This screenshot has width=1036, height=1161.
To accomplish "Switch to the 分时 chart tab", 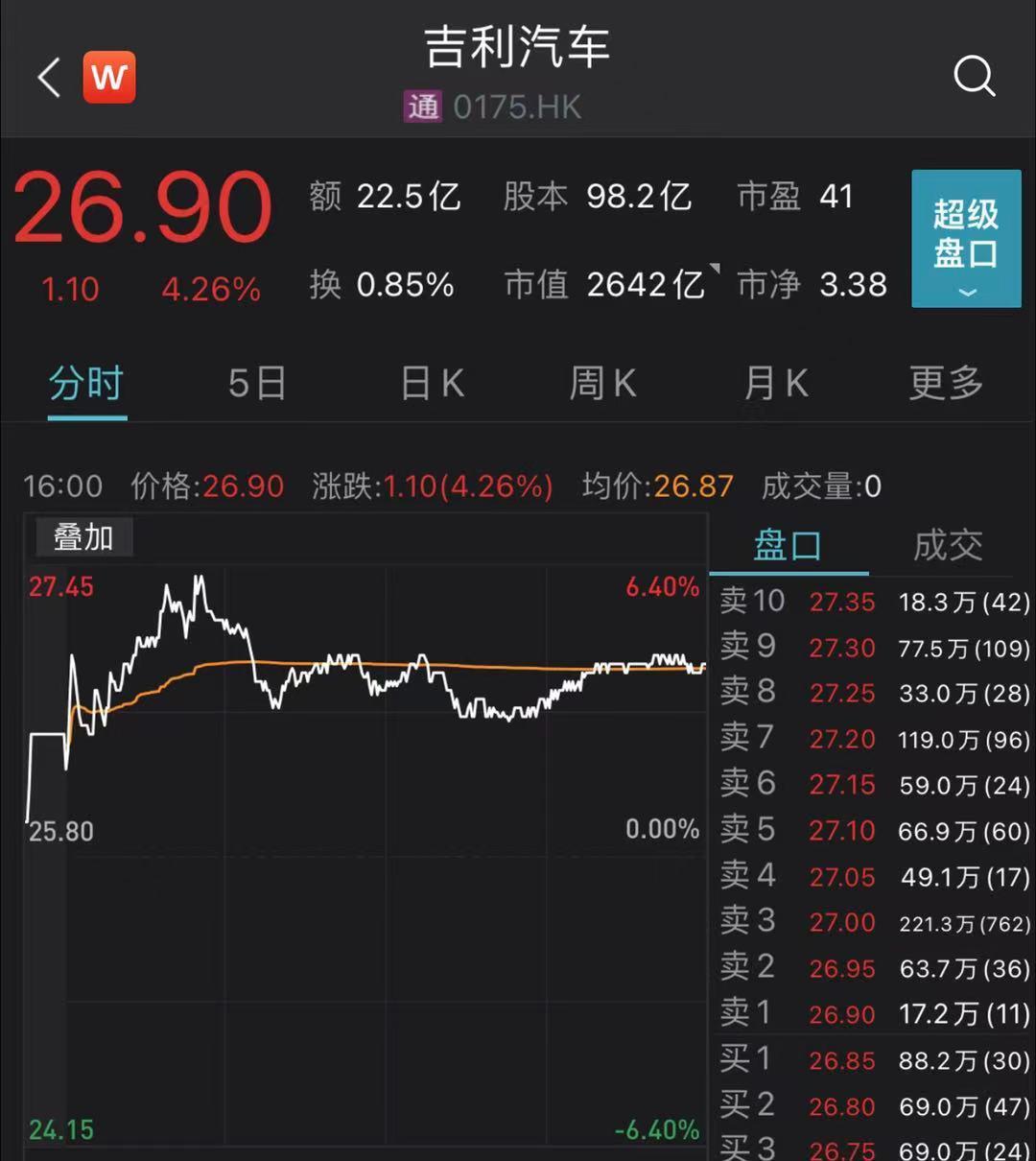I will coord(86,384).
